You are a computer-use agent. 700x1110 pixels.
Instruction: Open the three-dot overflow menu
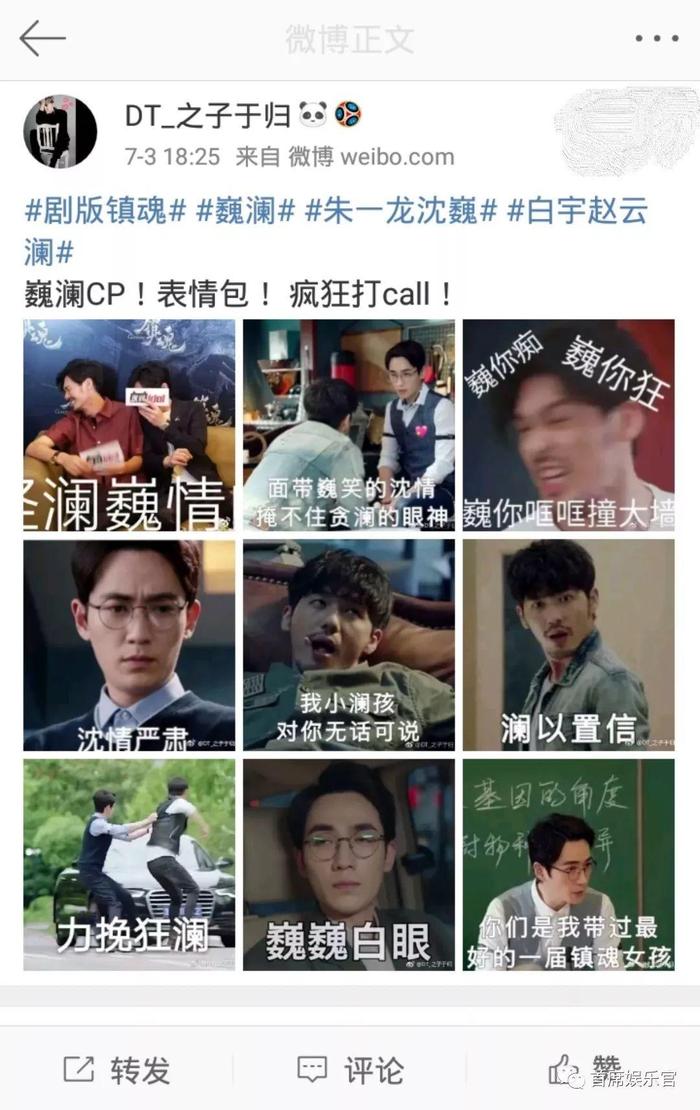click(656, 39)
